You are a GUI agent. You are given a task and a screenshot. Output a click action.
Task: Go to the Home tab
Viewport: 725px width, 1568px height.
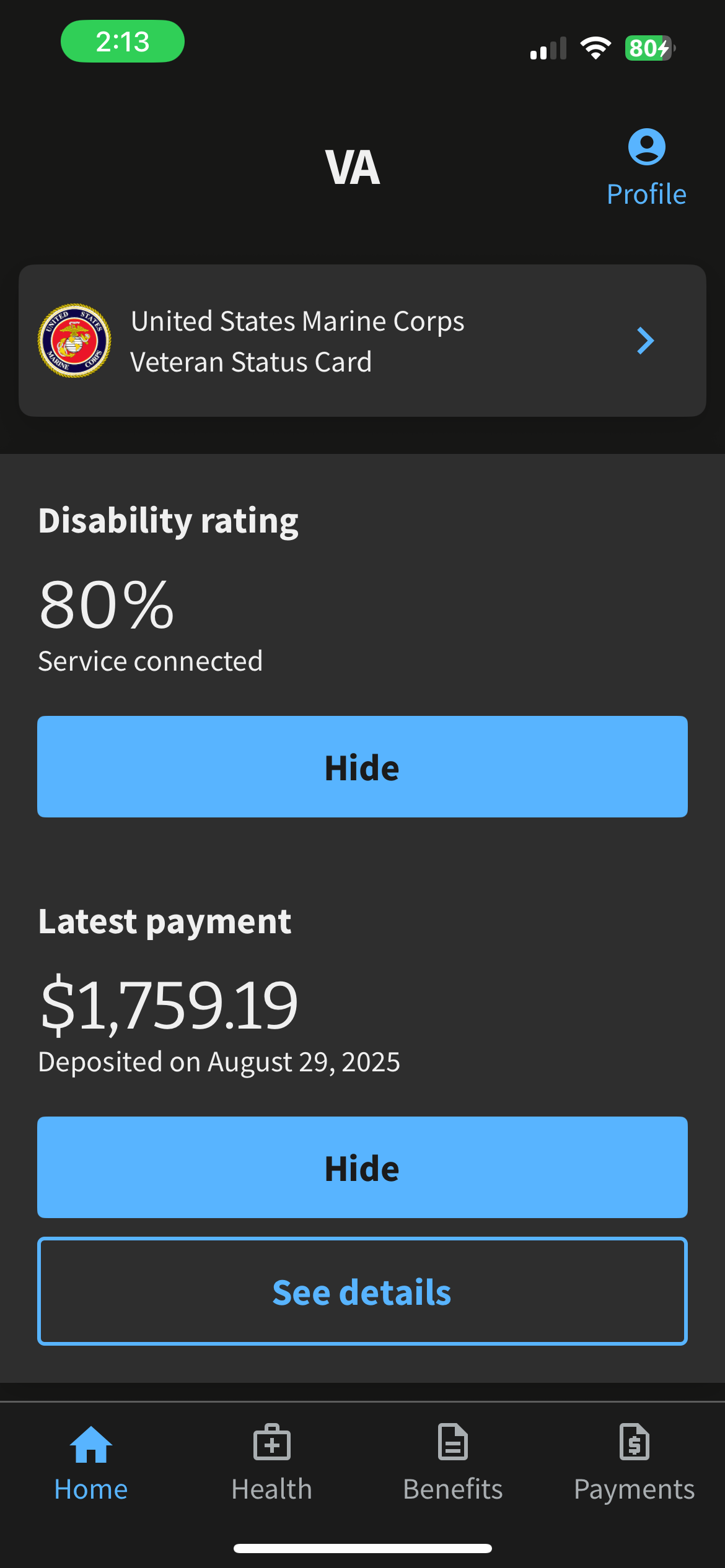(91, 1463)
